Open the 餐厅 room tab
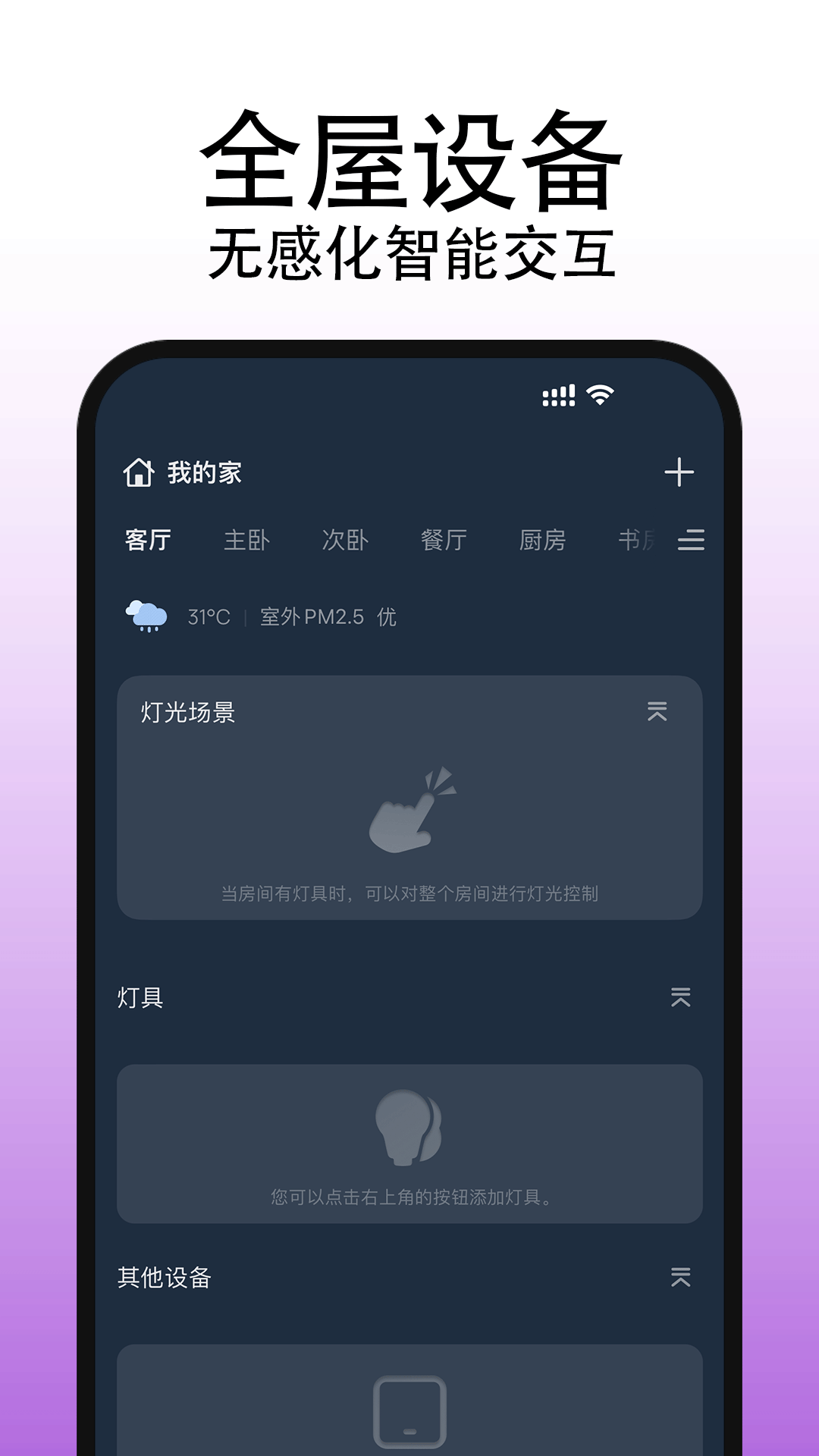819x1456 pixels. coord(444,541)
